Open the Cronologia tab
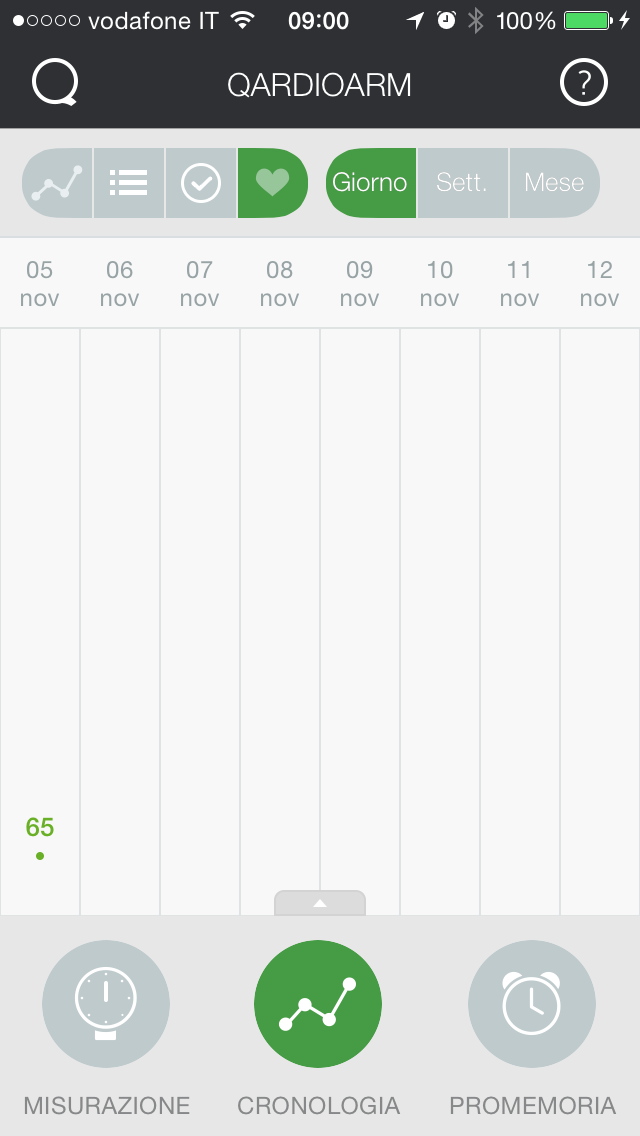Image resolution: width=640 pixels, height=1136 pixels. [318, 1004]
